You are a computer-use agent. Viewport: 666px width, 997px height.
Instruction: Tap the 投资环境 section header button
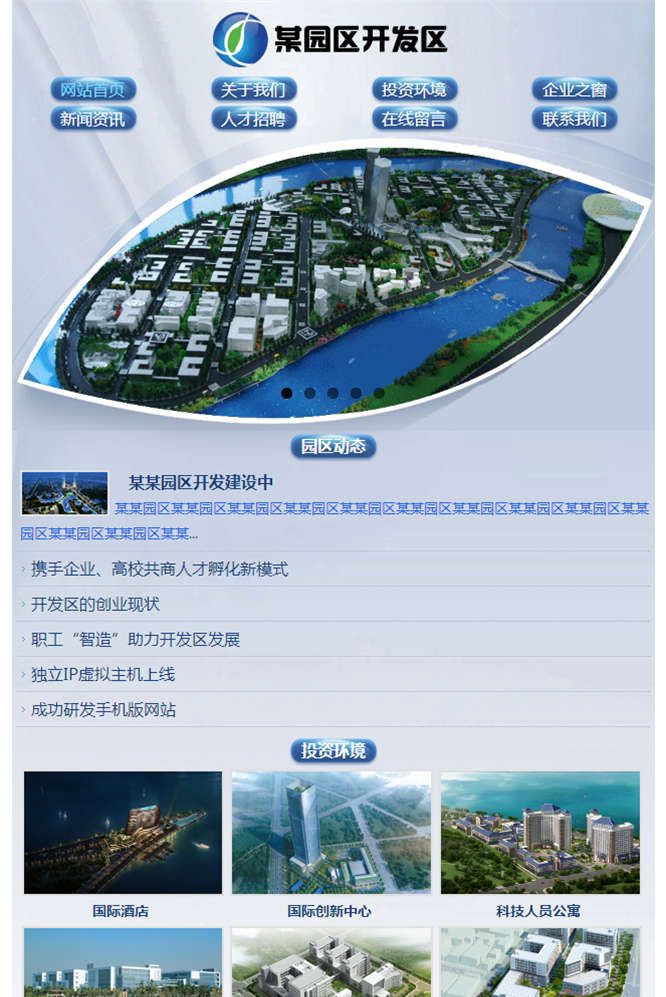333,751
